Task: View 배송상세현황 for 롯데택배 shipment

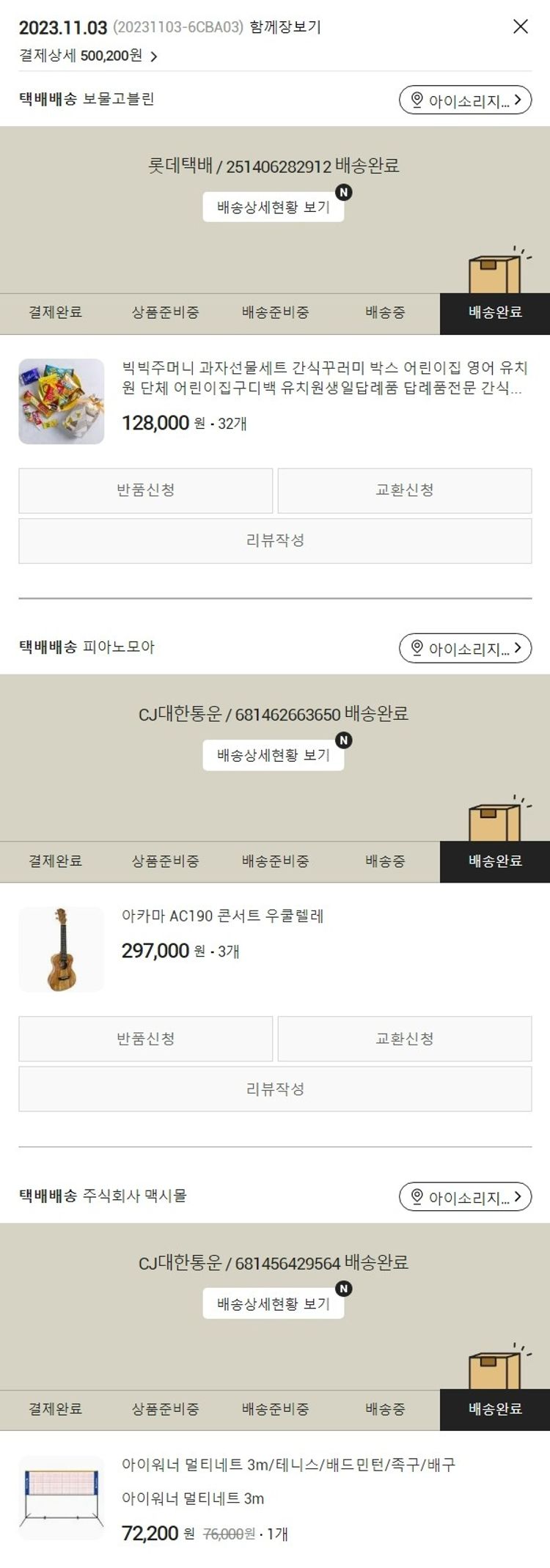Action: (x=274, y=207)
